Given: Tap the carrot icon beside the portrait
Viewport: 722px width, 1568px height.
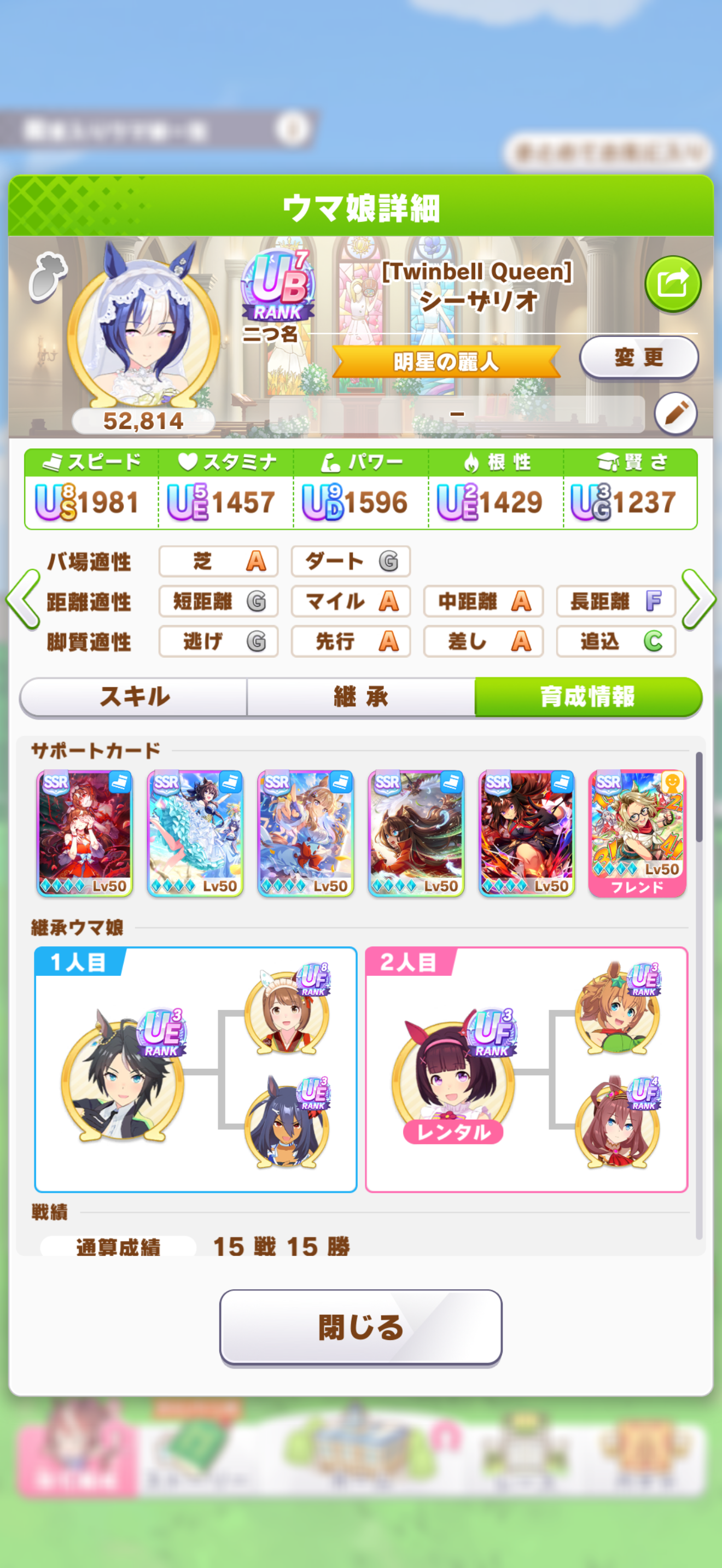Looking at the screenshot, I should tap(48, 276).
